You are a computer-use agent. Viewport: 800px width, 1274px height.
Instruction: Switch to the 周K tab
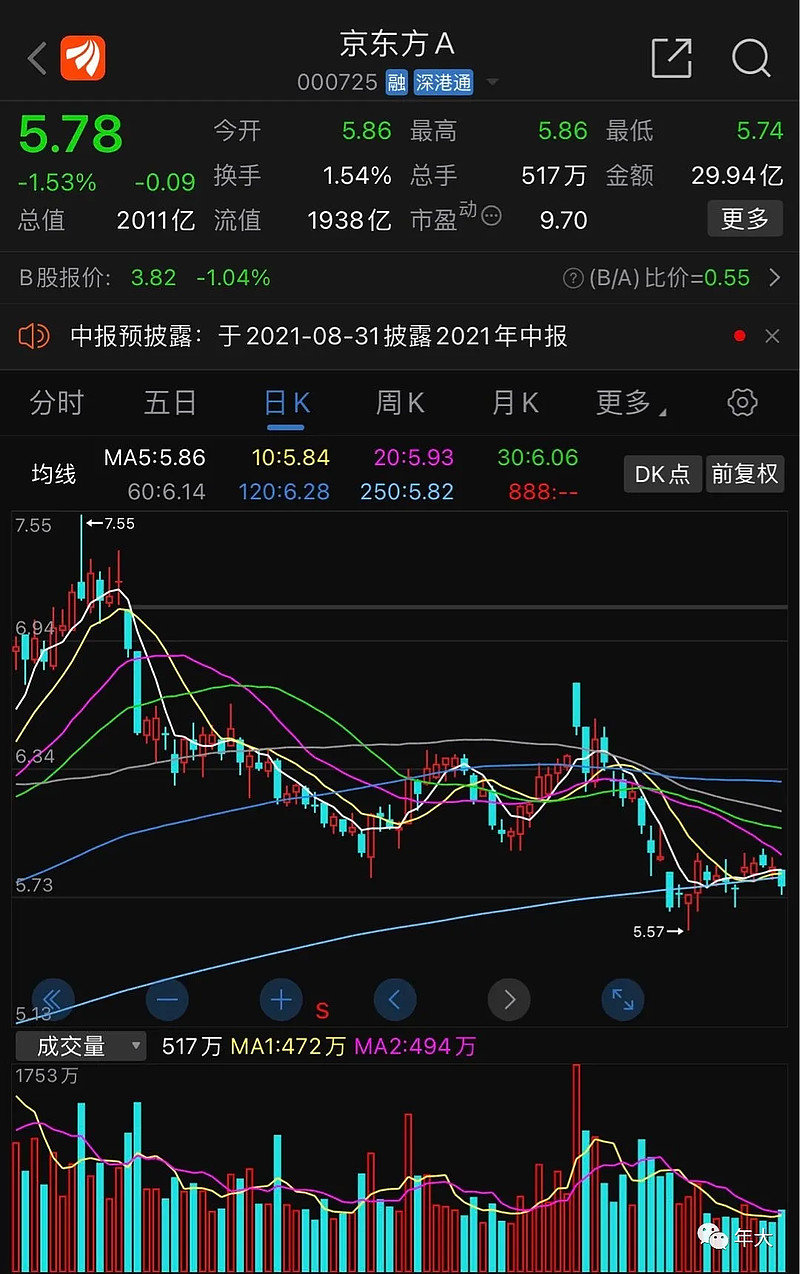[399, 402]
